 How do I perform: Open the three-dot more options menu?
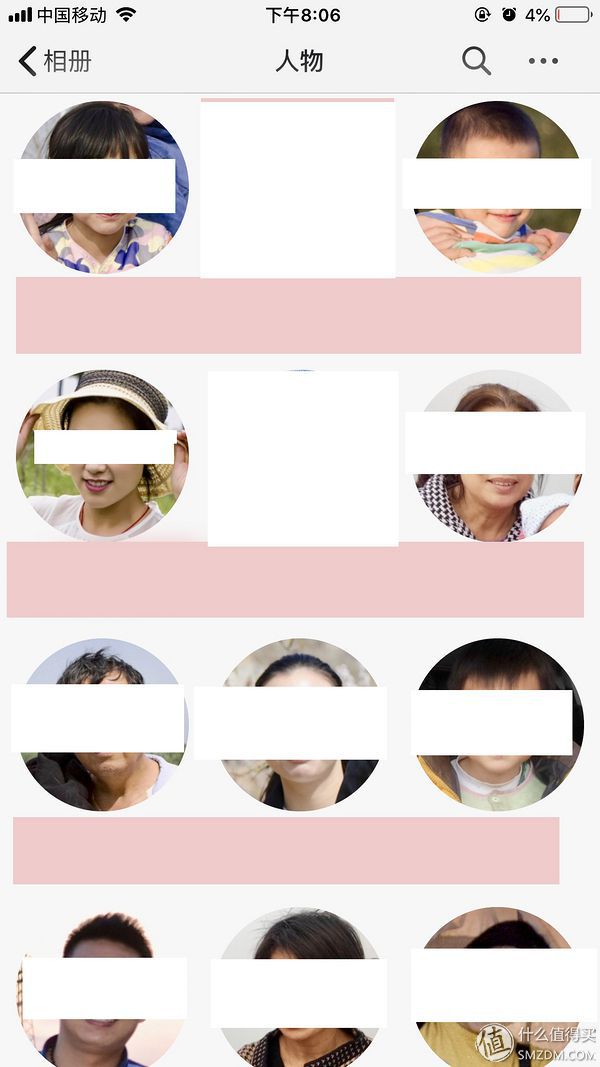[543, 61]
